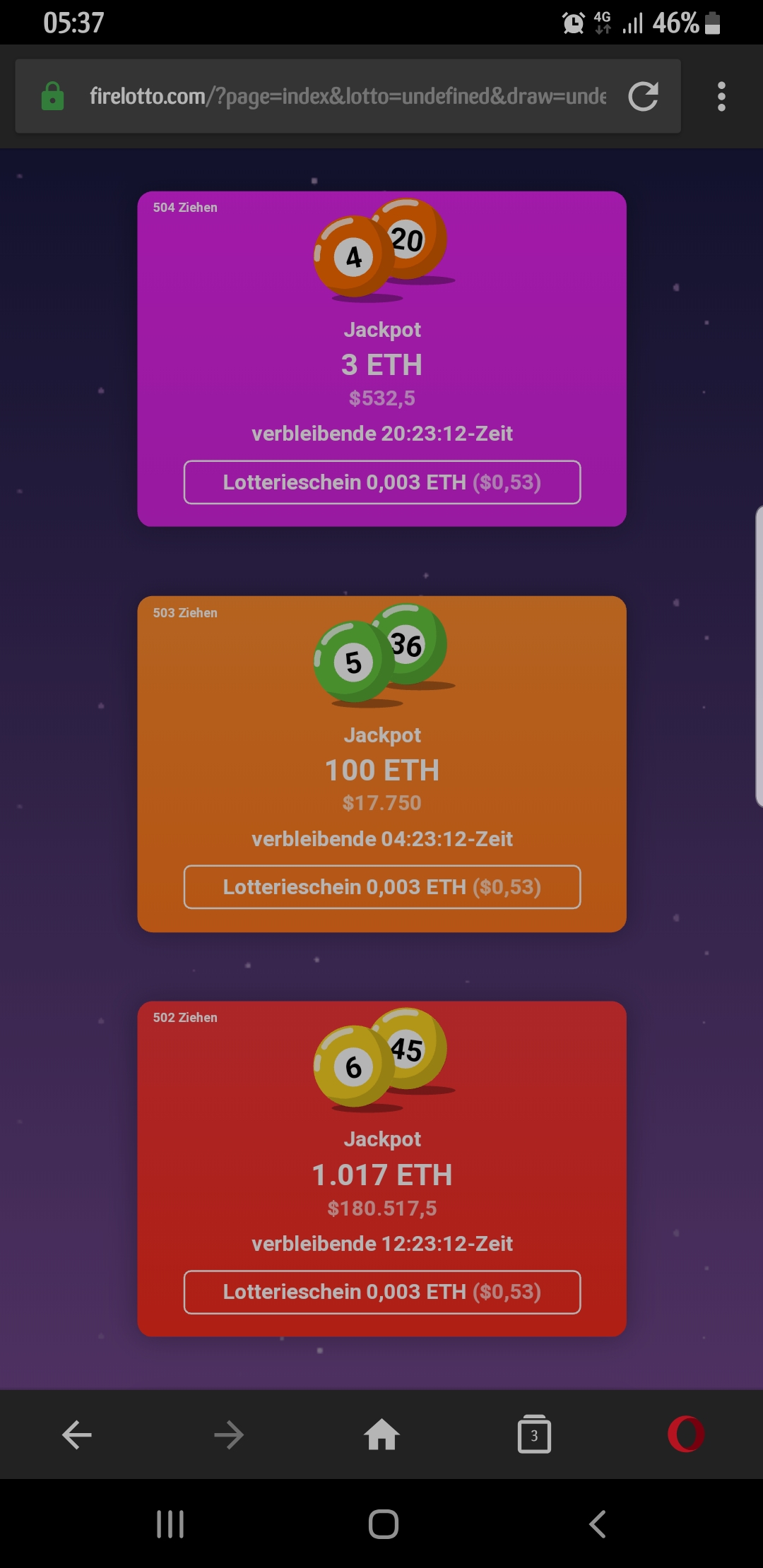The width and height of the screenshot is (763, 1568).
Task: Go back to the previous page
Action: click(77, 1435)
